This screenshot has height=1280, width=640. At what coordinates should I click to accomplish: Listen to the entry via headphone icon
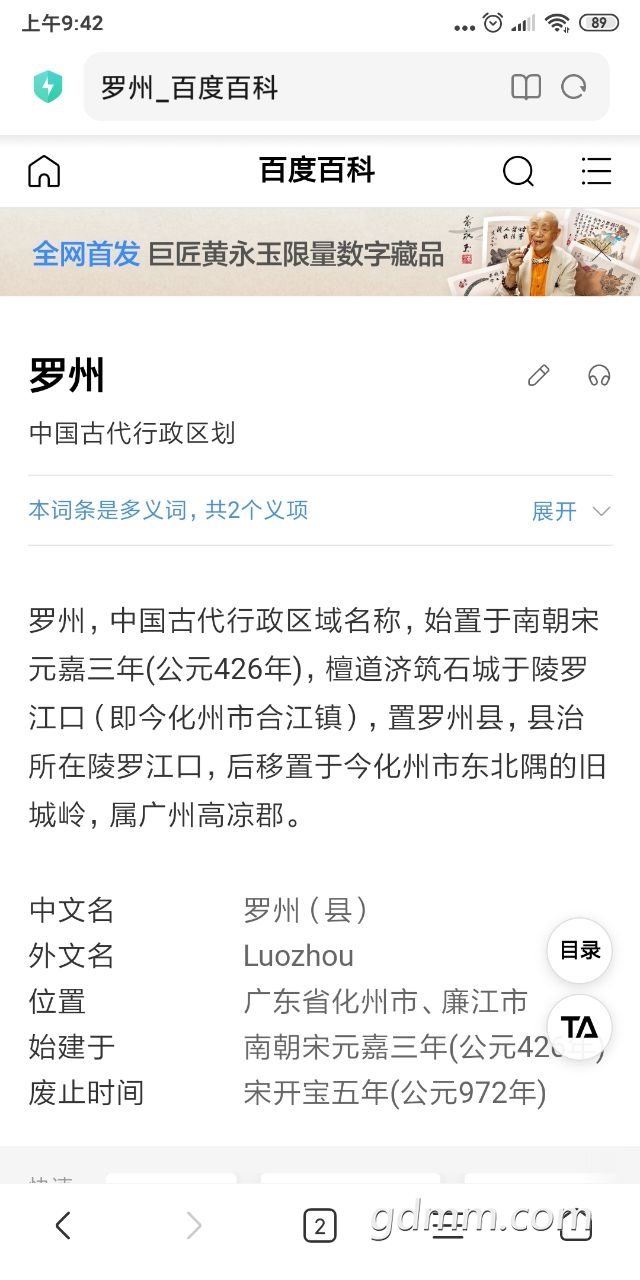pos(599,376)
